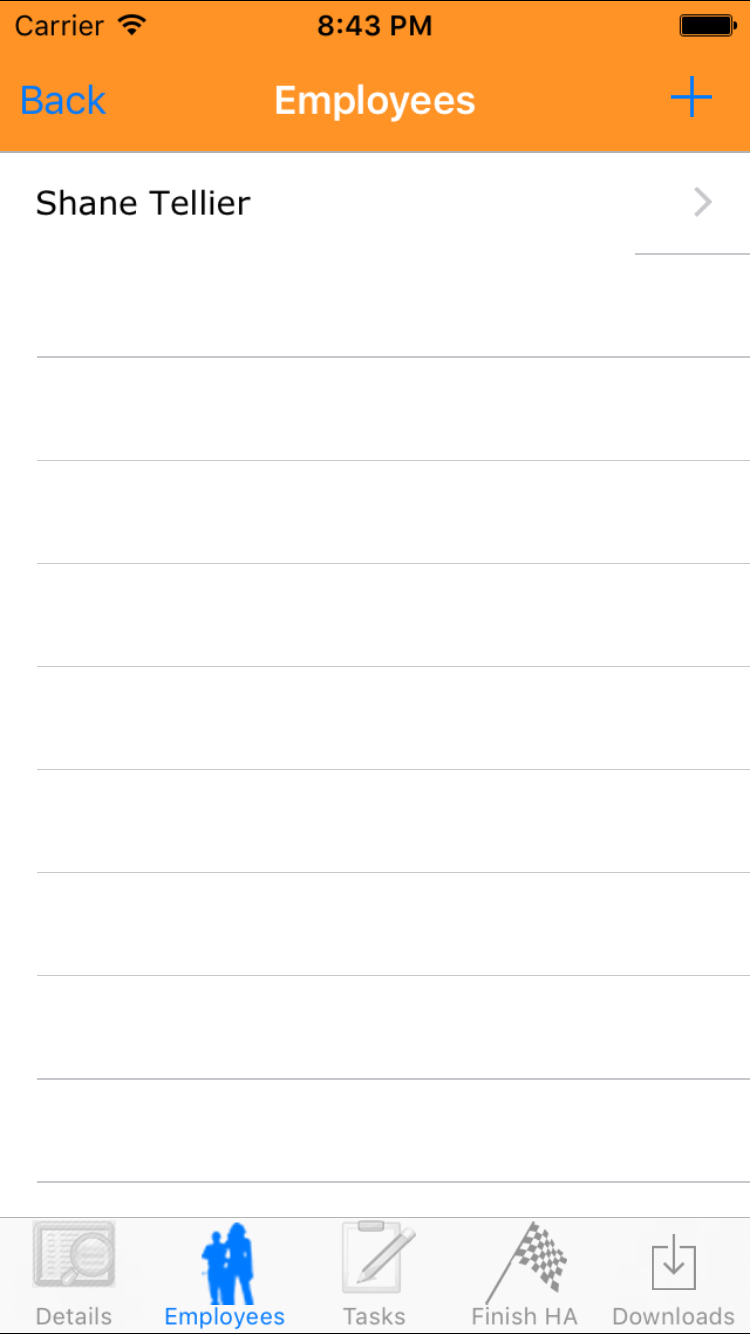The height and width of the screenshot is (1334, 750).
Task: Select the Employees tab
Action: click(225, 1274)
